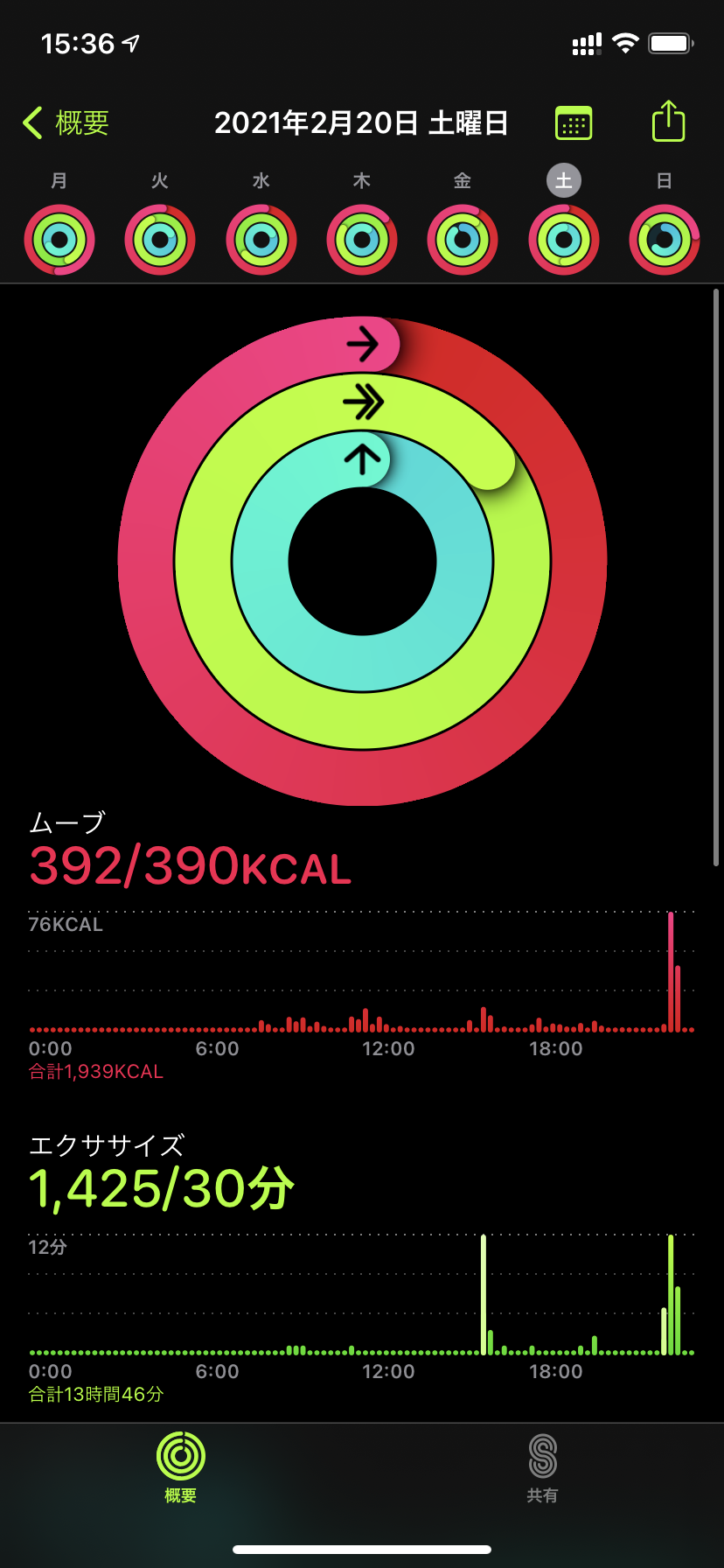Open the calendar month view
This screenshot has width=724, height=1568.
[574, 123]
